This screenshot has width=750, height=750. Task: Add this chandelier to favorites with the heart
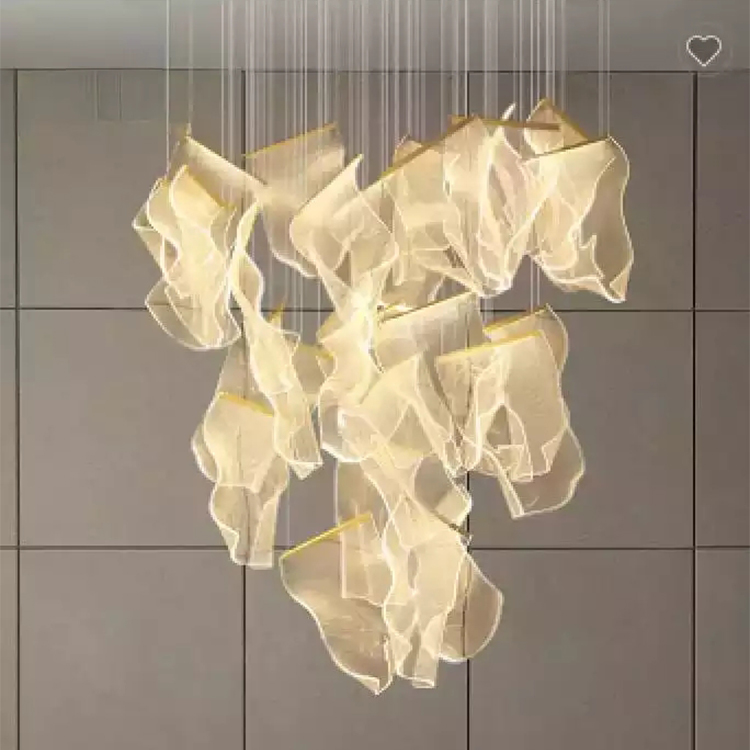(704, 50)
